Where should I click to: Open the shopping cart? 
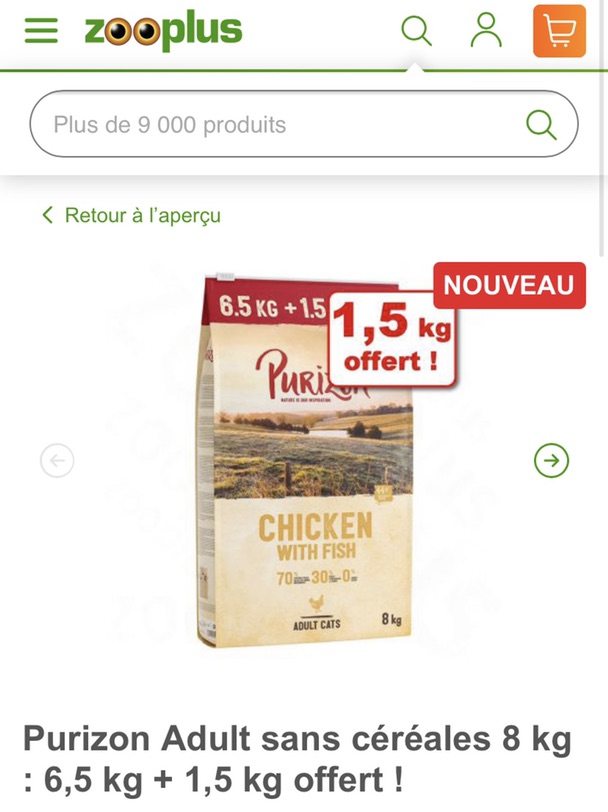pyautogui.click(x=559, y=31)
